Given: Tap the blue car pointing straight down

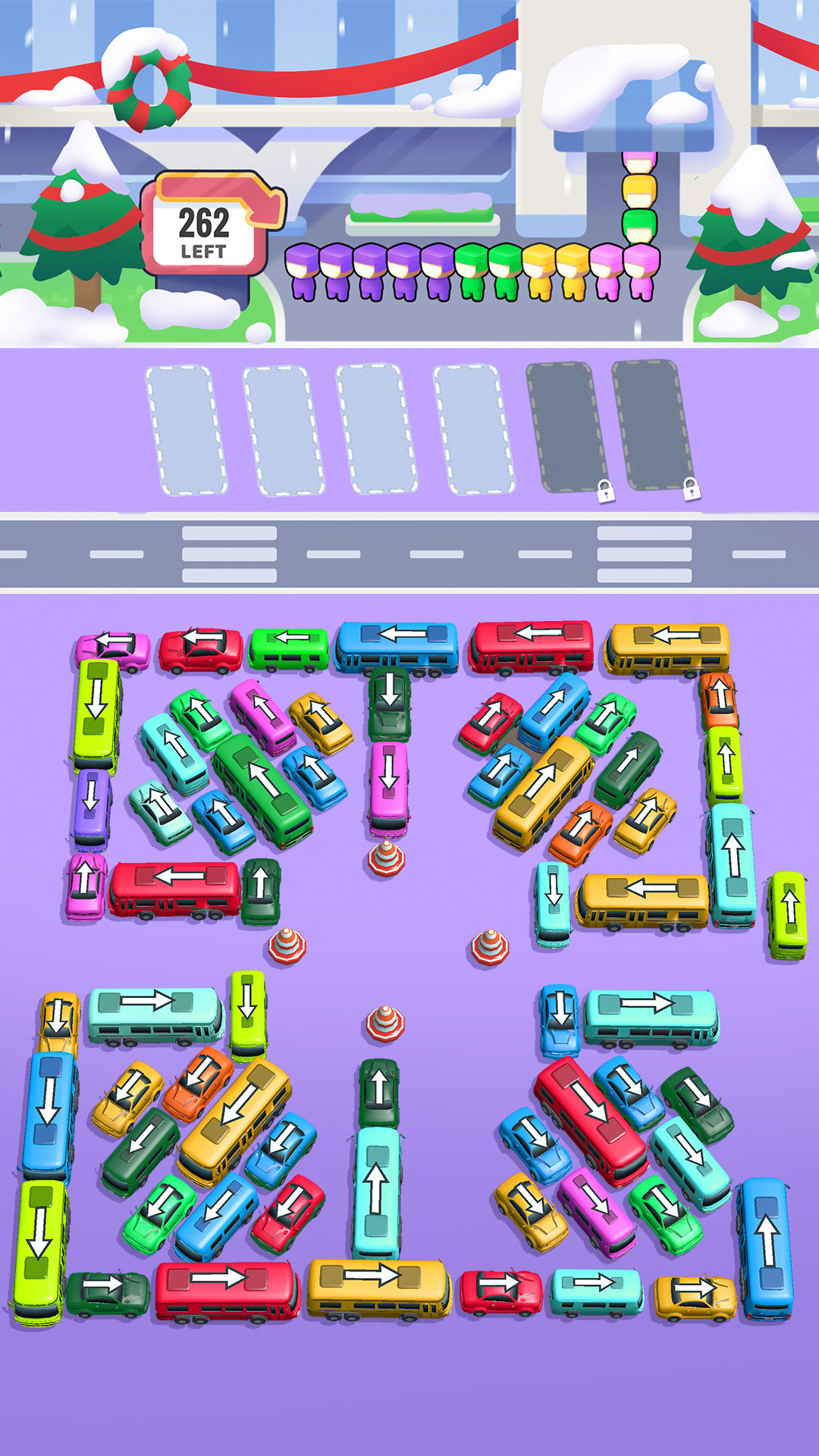Looking at the screenshot, I should [x=560, y=1018].
